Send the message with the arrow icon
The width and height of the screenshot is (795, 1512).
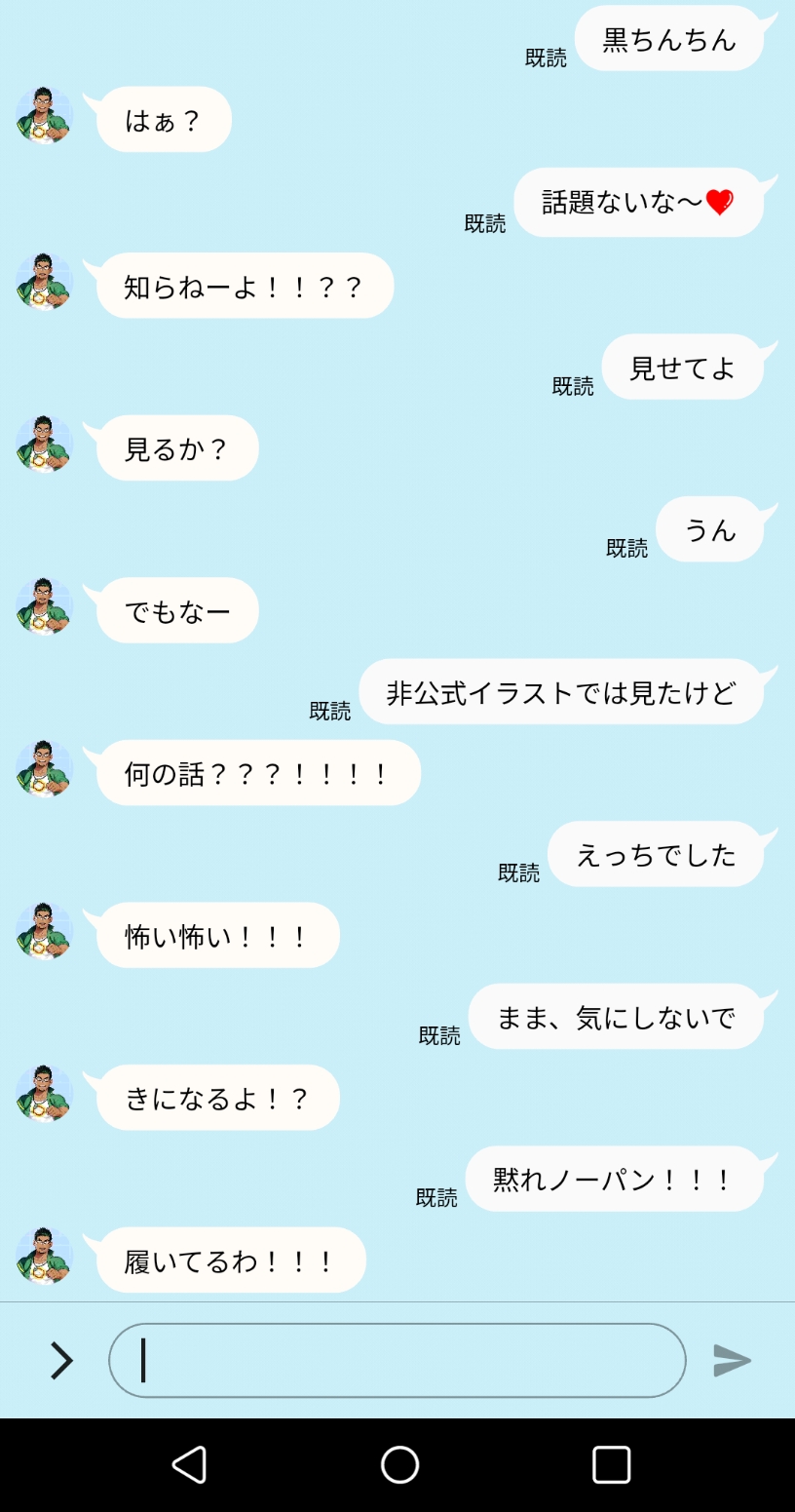pyautogui.click(x=732, y=1360)
